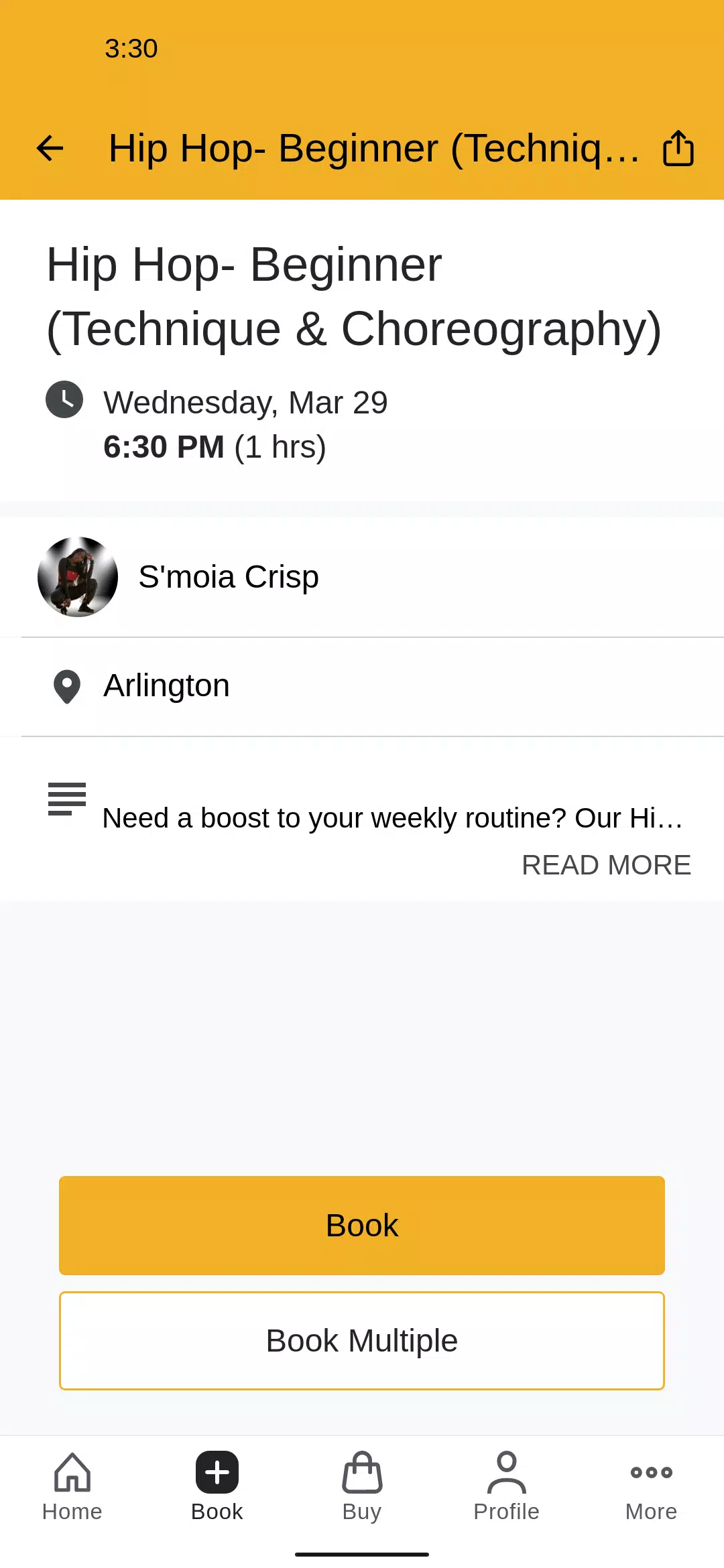The width and height of the screenshot is (724, 1568).
Task: Share this Hip Hop class
Action: click(678, 148)
